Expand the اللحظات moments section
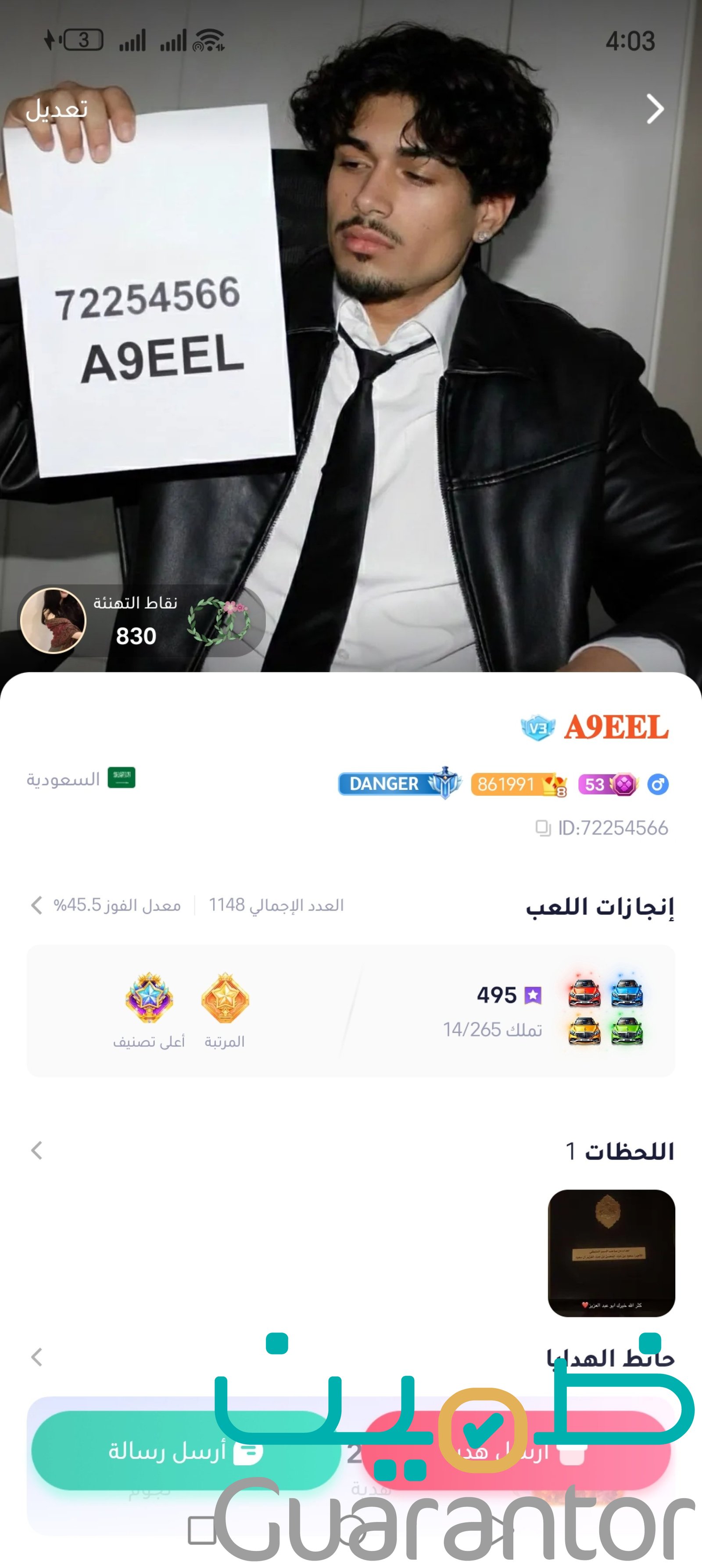The height and width of the screenshot is (1568, 702). pos(36,1150)
